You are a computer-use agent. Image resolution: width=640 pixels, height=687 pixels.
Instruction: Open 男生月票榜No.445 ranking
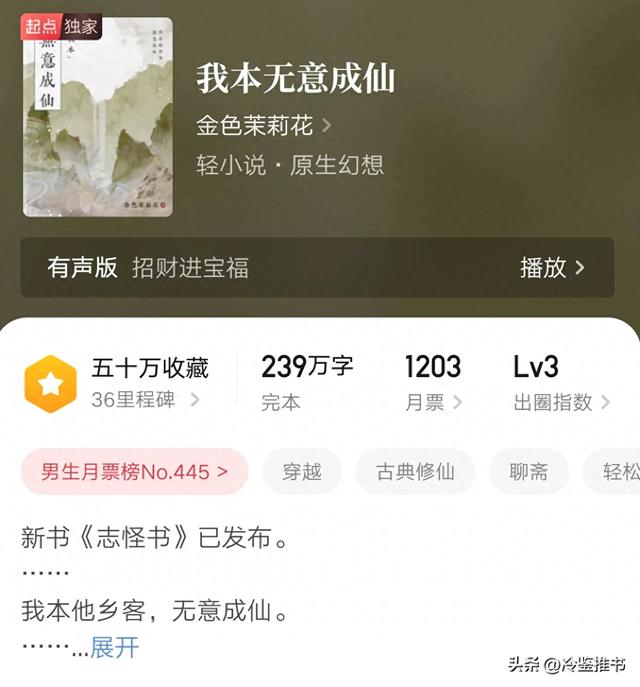tap(134, 472)
